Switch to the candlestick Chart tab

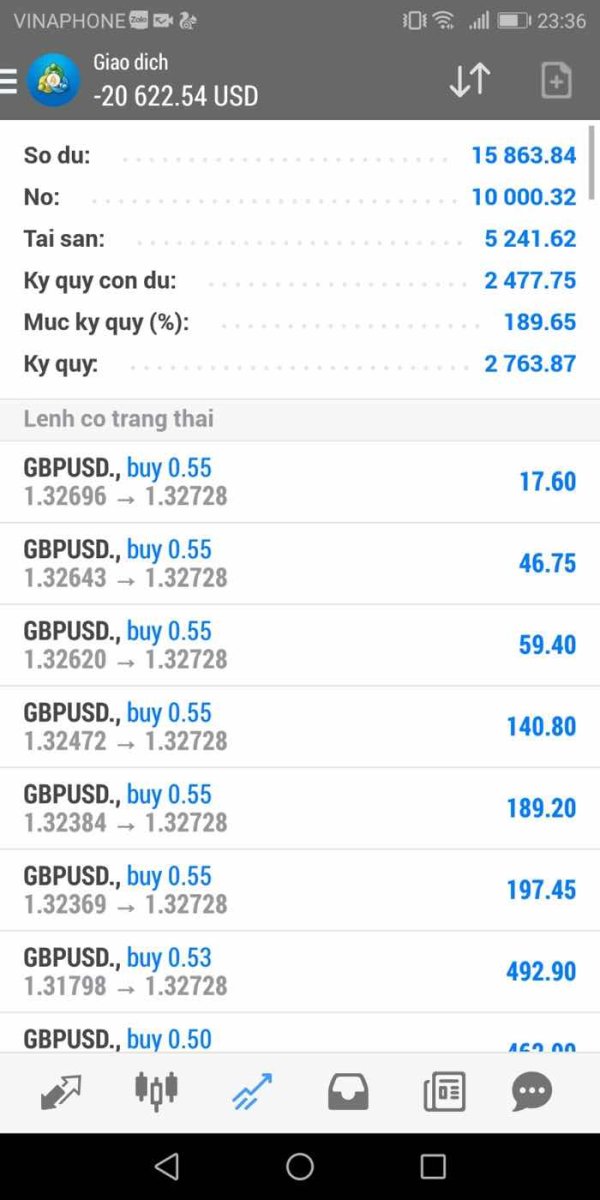(x=156, y=1092)
